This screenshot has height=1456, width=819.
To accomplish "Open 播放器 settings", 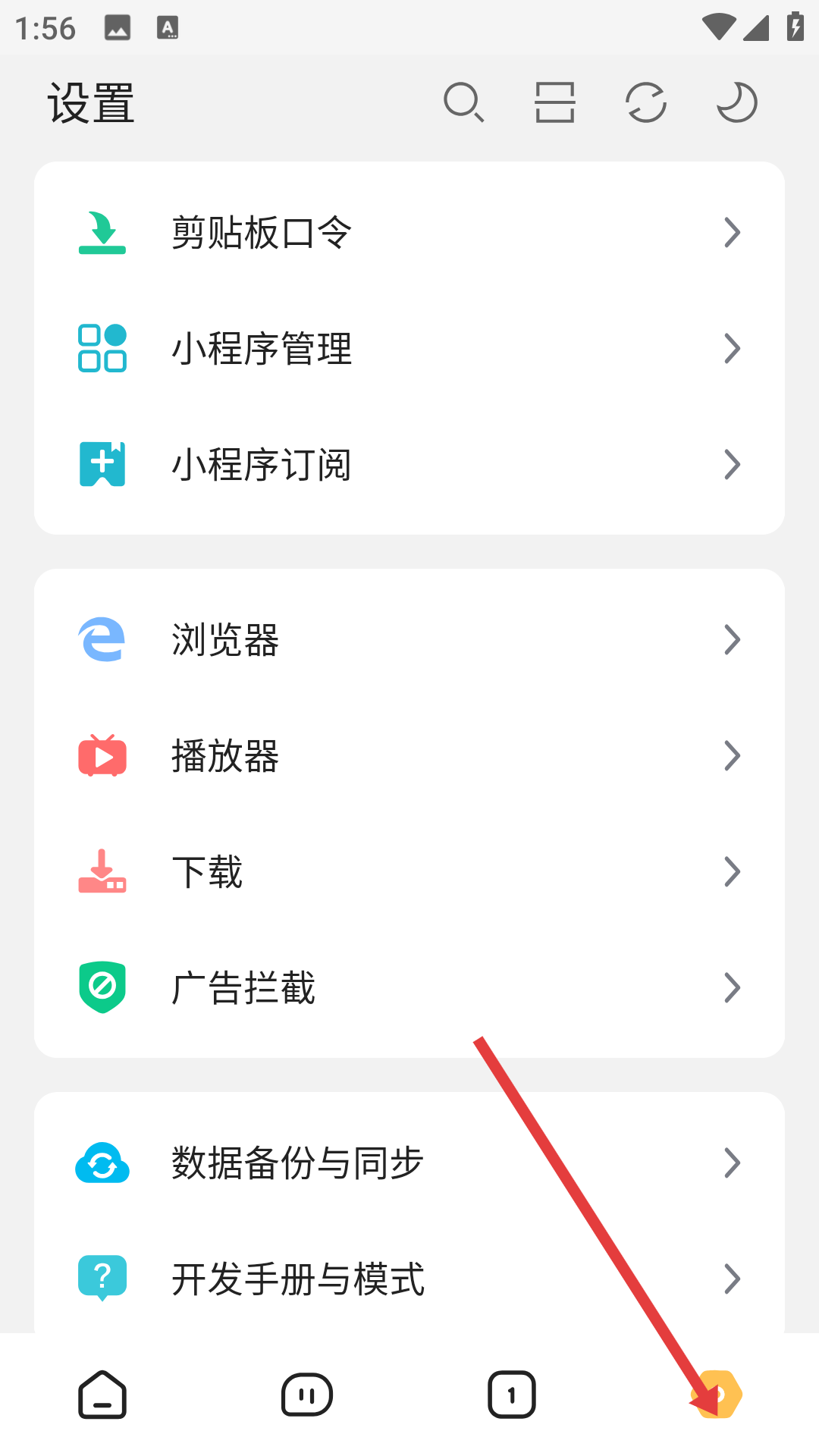I will [409, 756].
